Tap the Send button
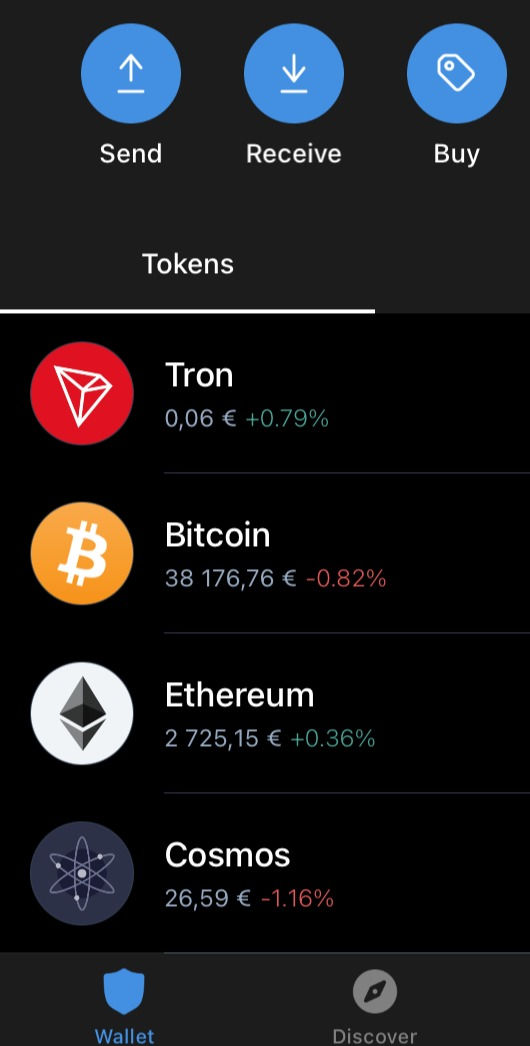 pyautogui.click(x=131, y=73)
